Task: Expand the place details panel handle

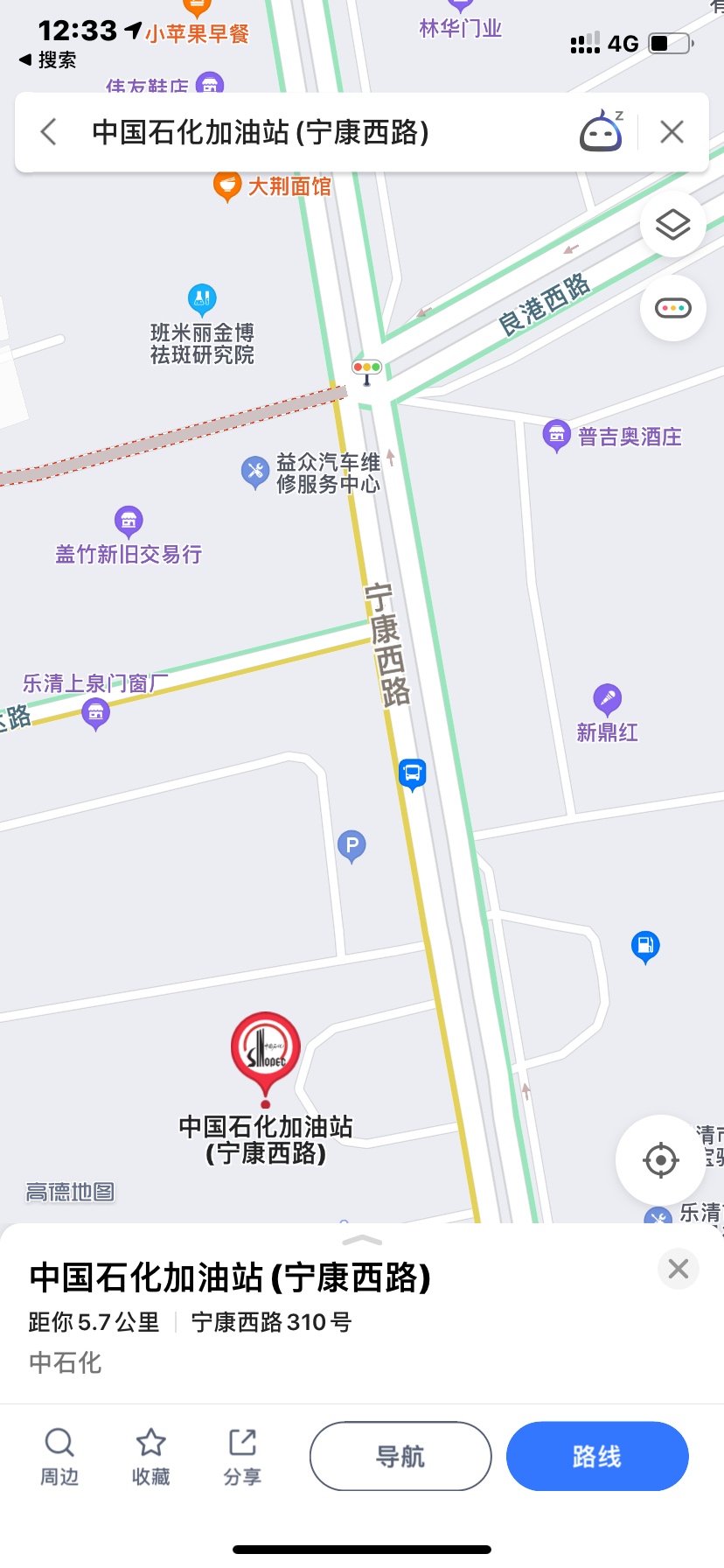Action: tap(362, 1239)
